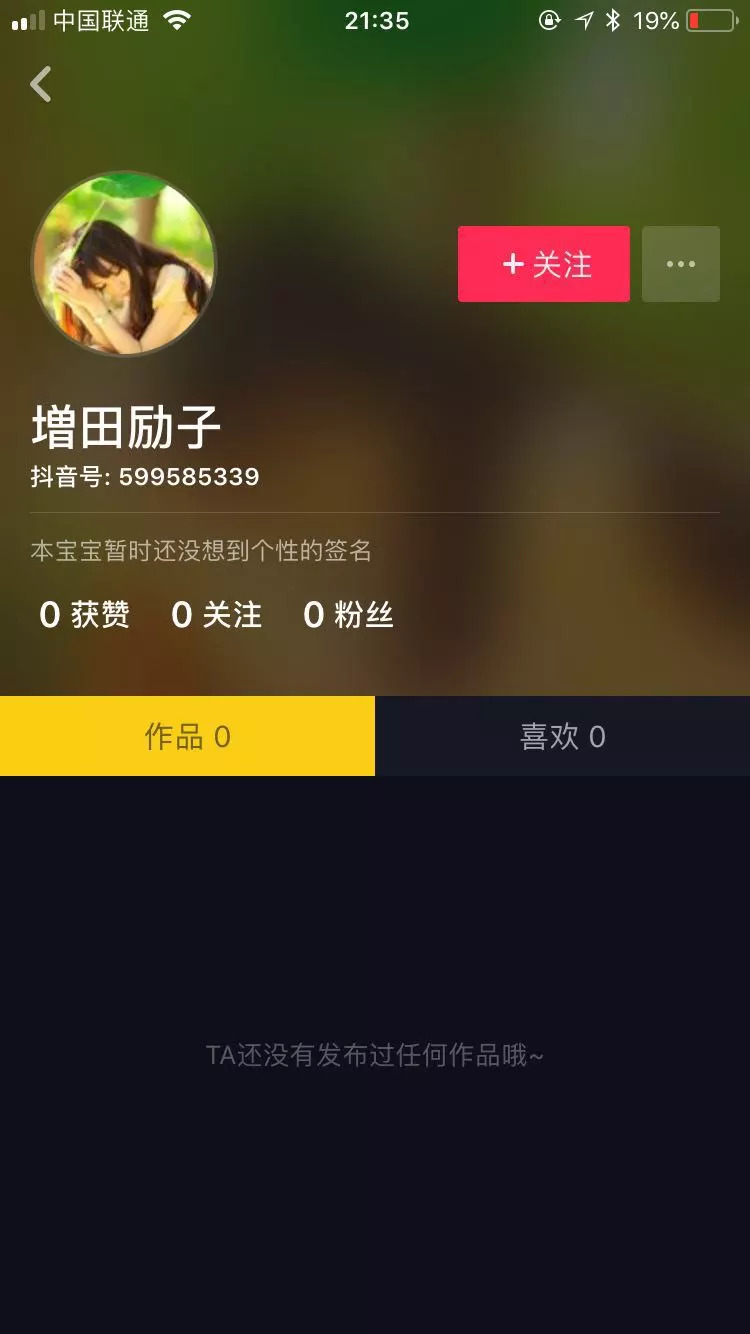Open the three-dot more options menu
The width and height of the screenshot is (750, 1334).
680,264
